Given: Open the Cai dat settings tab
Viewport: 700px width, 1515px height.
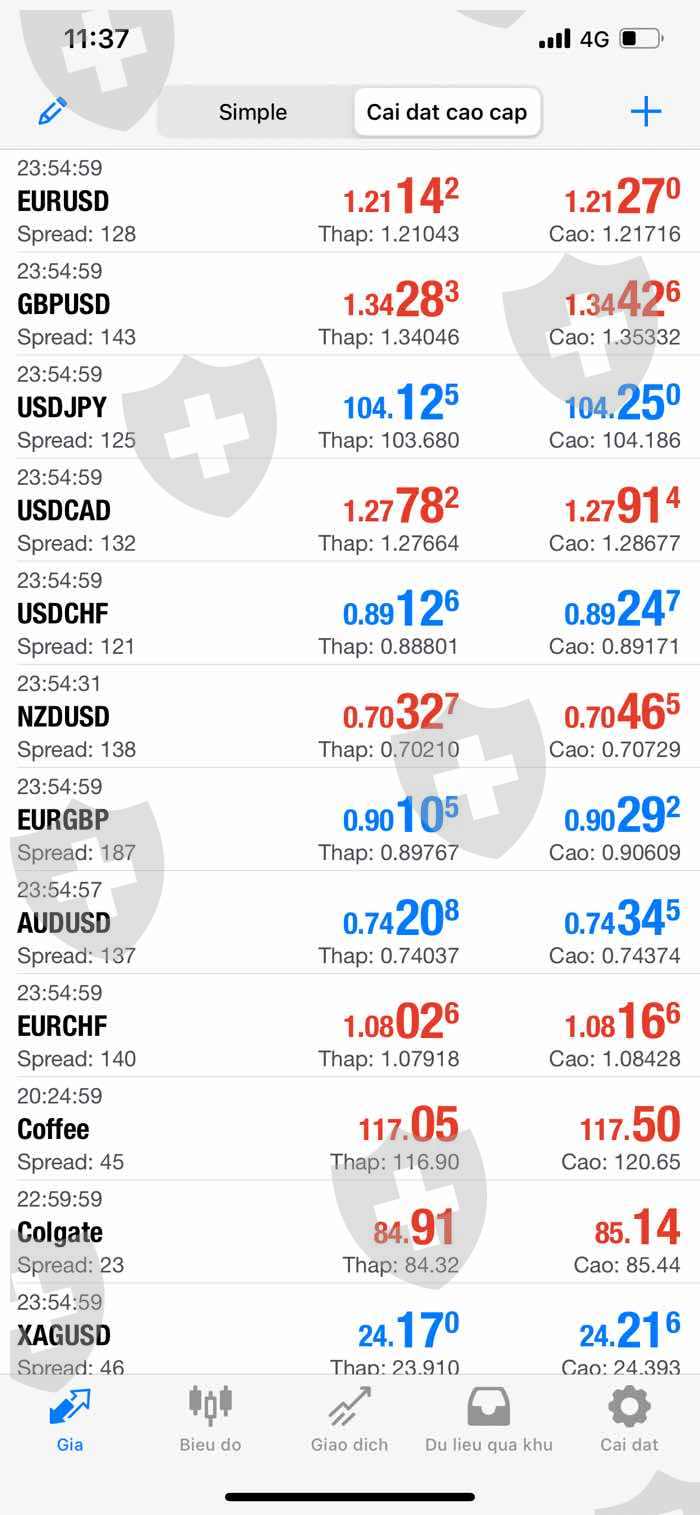Looking at the screenshot, I should click(x=629, y=1418).
